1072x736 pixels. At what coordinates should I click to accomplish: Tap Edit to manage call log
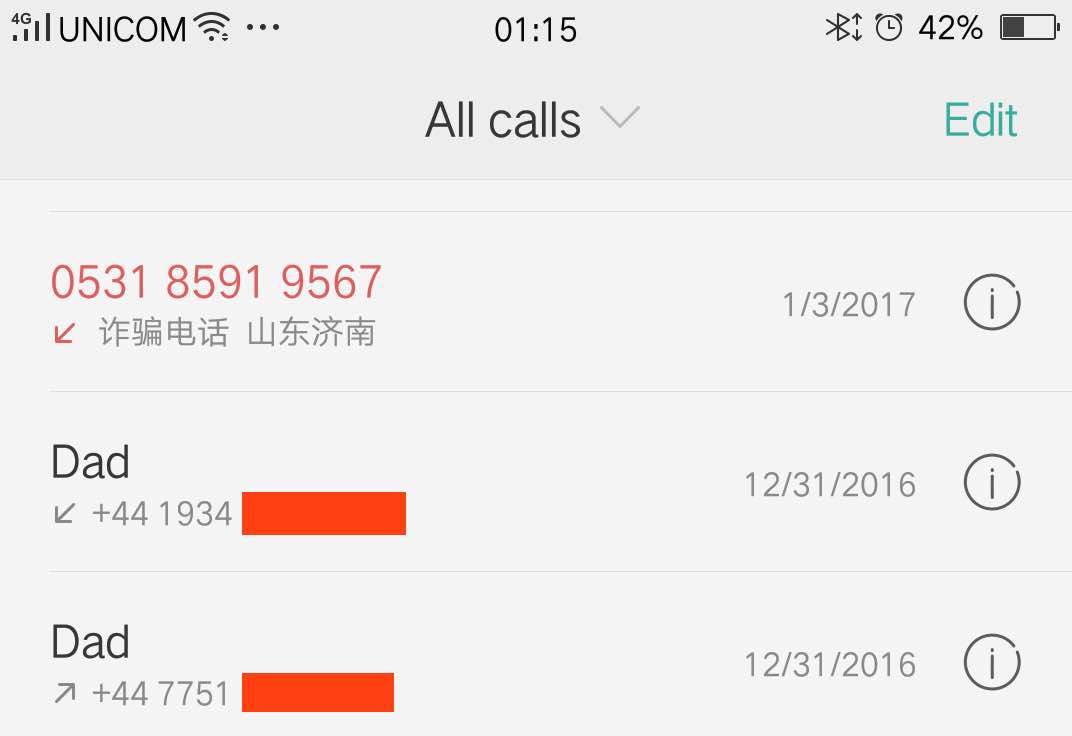[x=980, y=120]
